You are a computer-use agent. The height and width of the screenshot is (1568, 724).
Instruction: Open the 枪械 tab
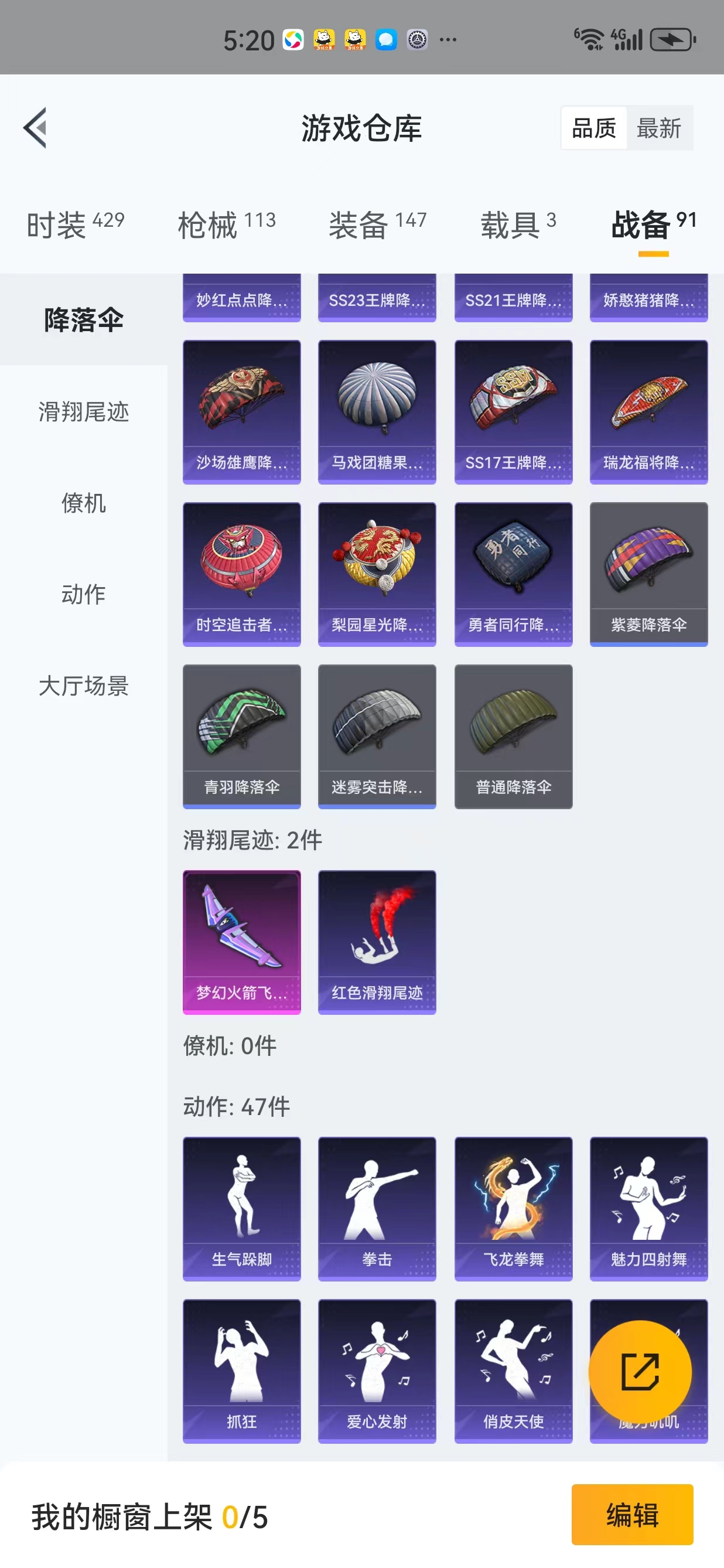pyautogui.click(x=226, y=225)
